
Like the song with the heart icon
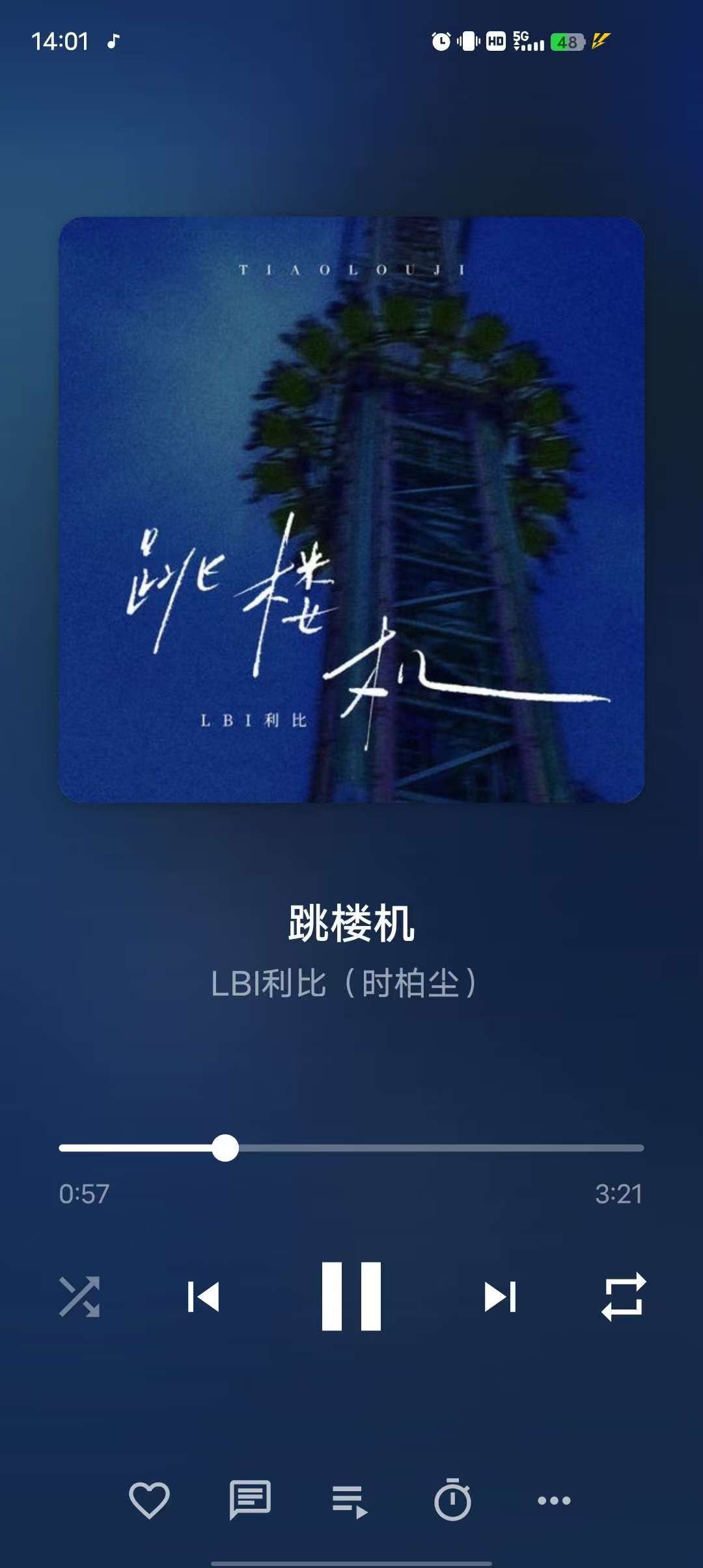(x=149, y=1500)
